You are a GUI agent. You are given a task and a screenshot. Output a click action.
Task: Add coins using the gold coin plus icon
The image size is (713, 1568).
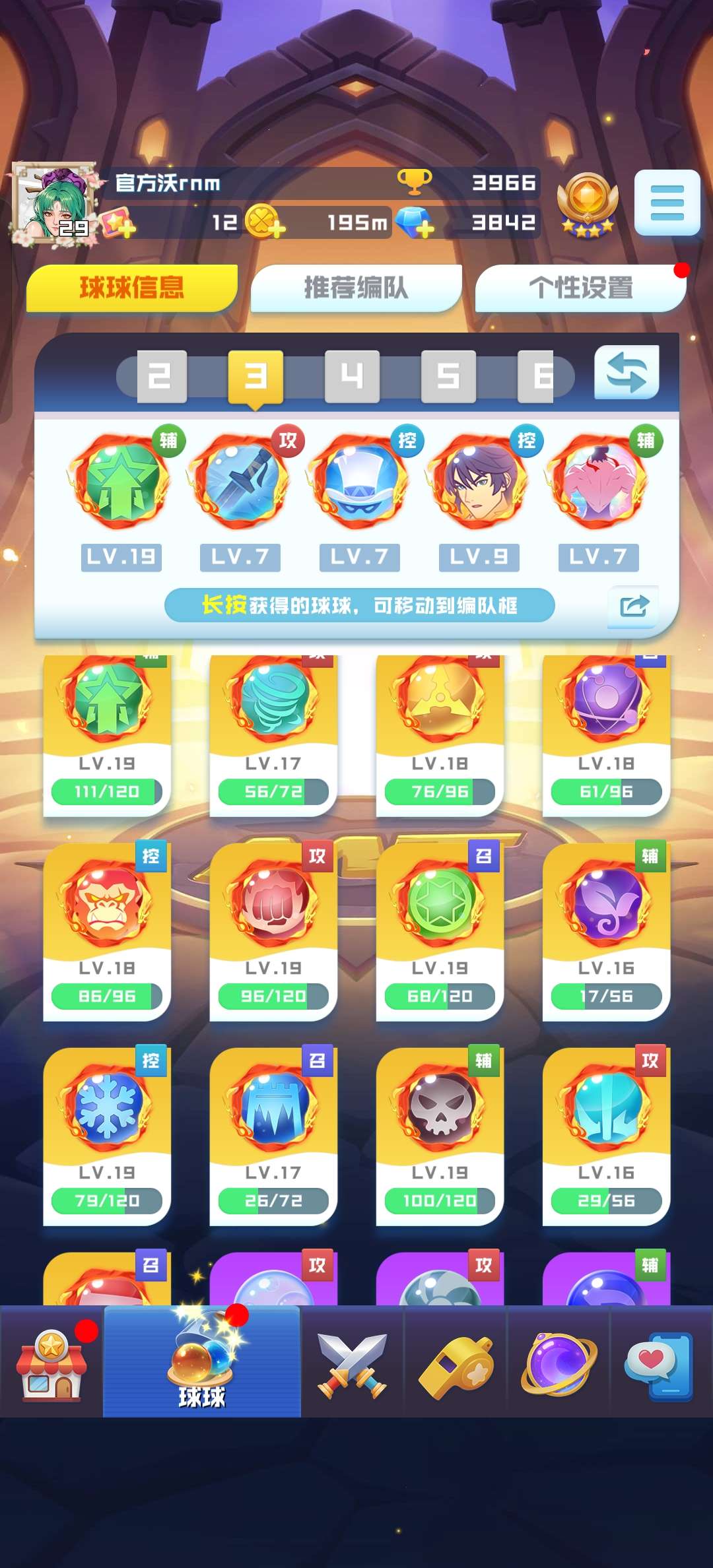click(x=264, y=222)
